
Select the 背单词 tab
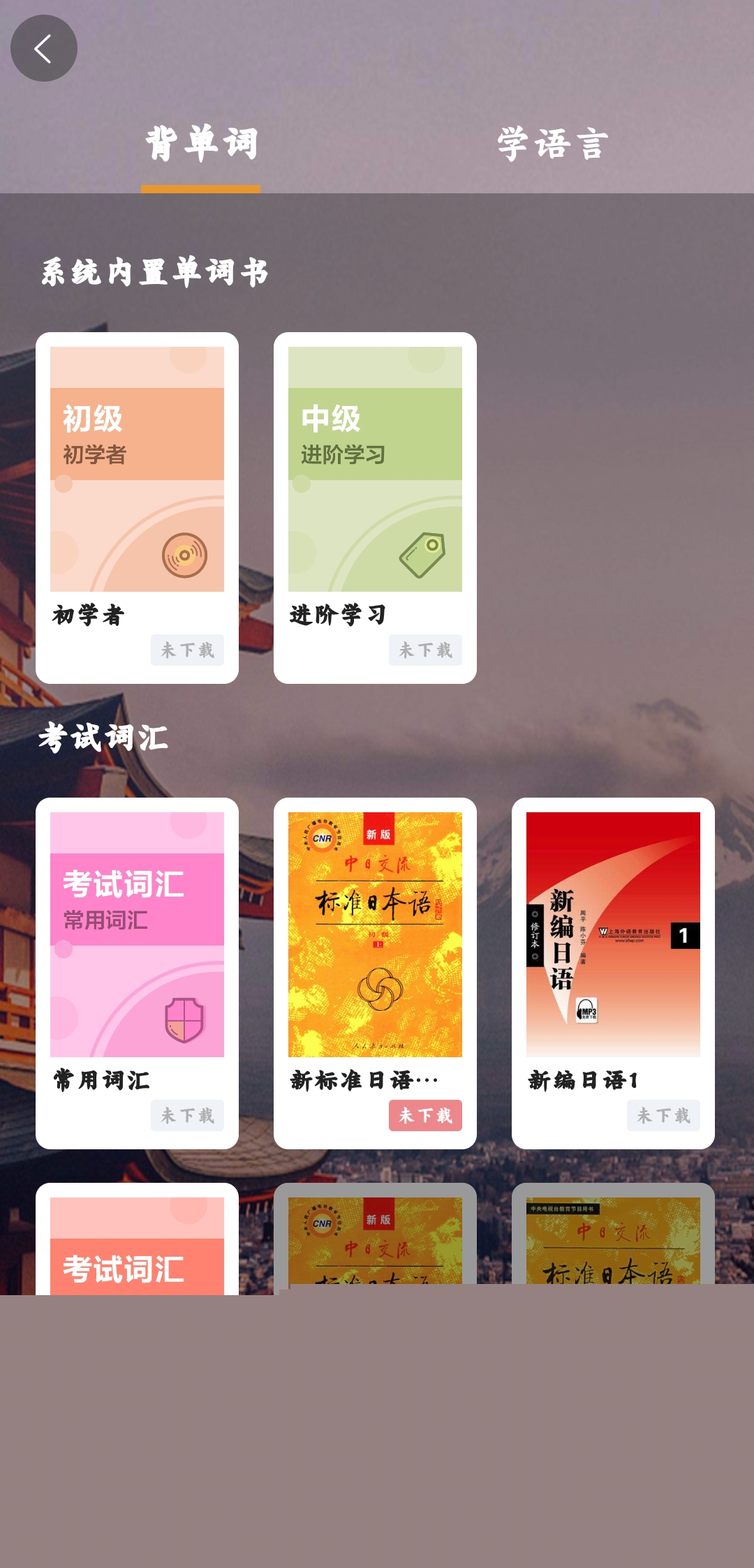[201, 144]
